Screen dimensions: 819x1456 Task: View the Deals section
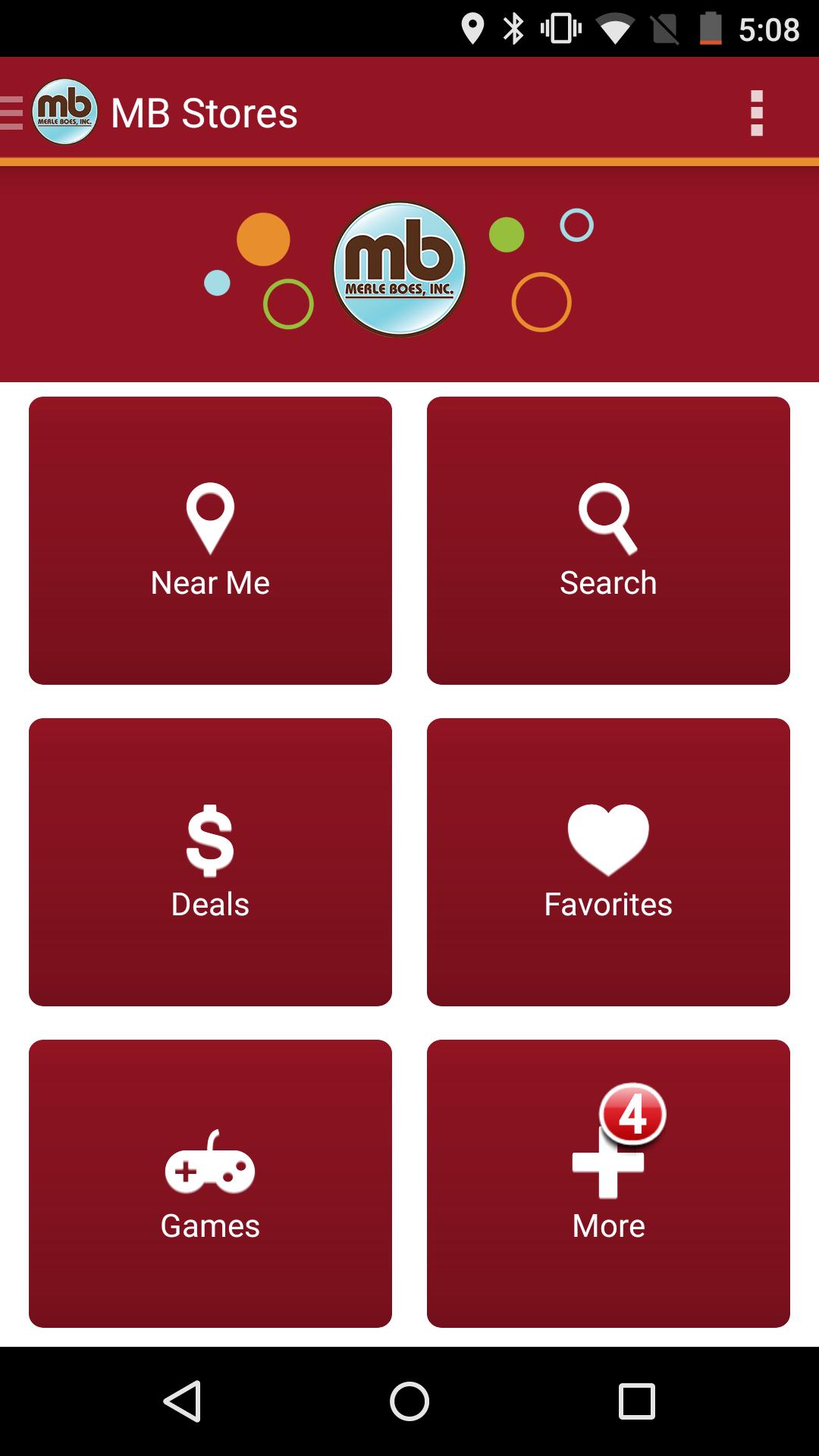click(210, 861)
